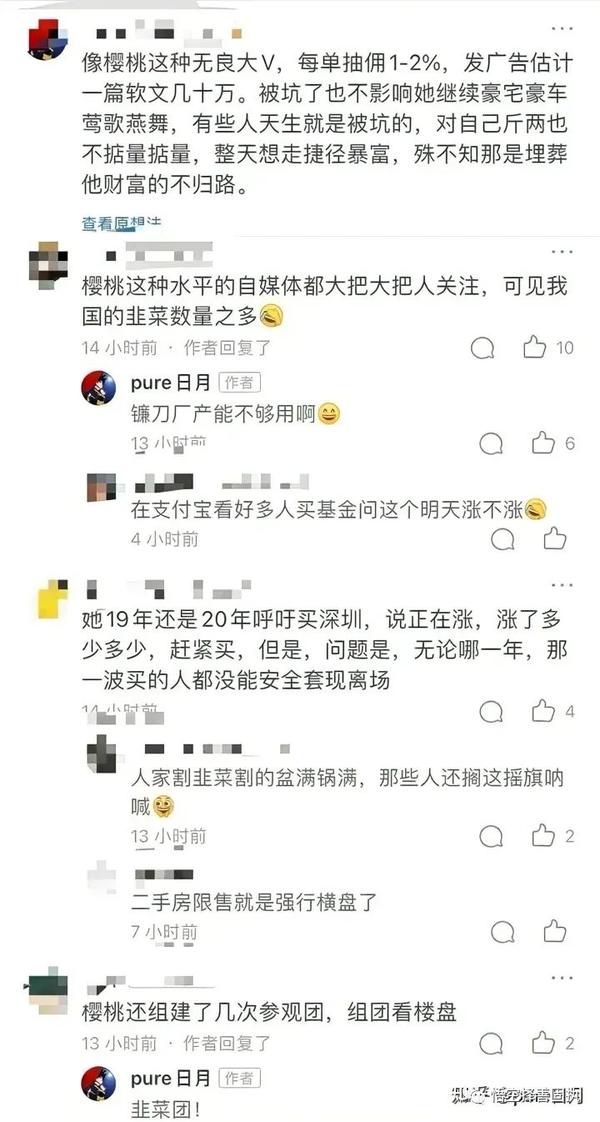Like the reply 人家割韭菜割的盆满锅满
Image resolution: width=600 pixels, height=1122 pixels.
(543, 835)
